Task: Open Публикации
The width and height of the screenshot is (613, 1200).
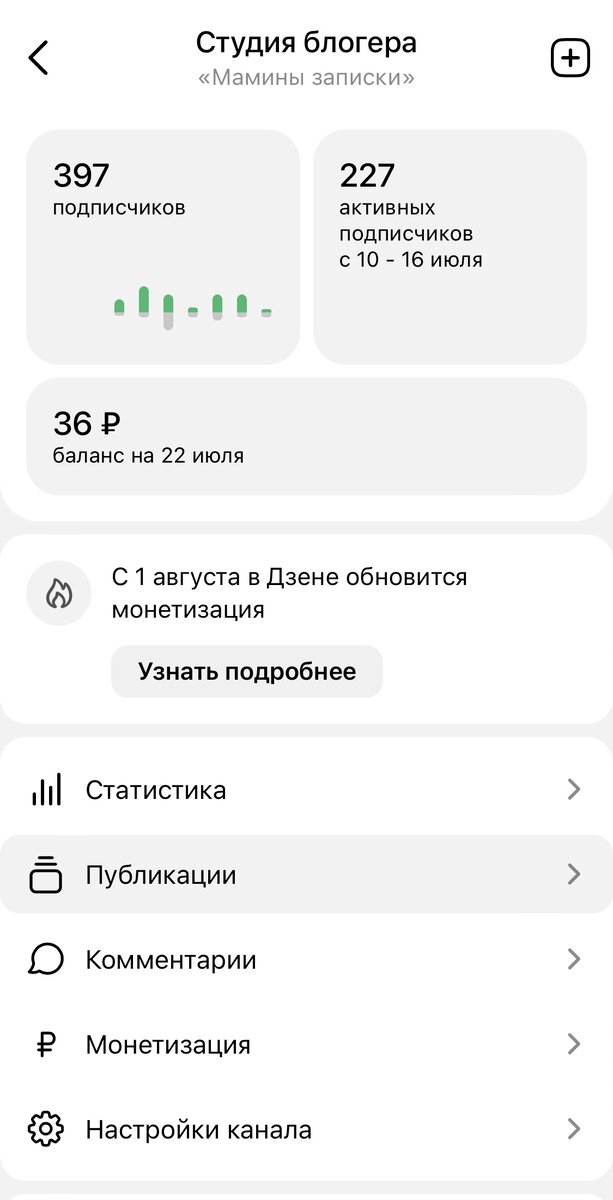Action: pos(306,874)
